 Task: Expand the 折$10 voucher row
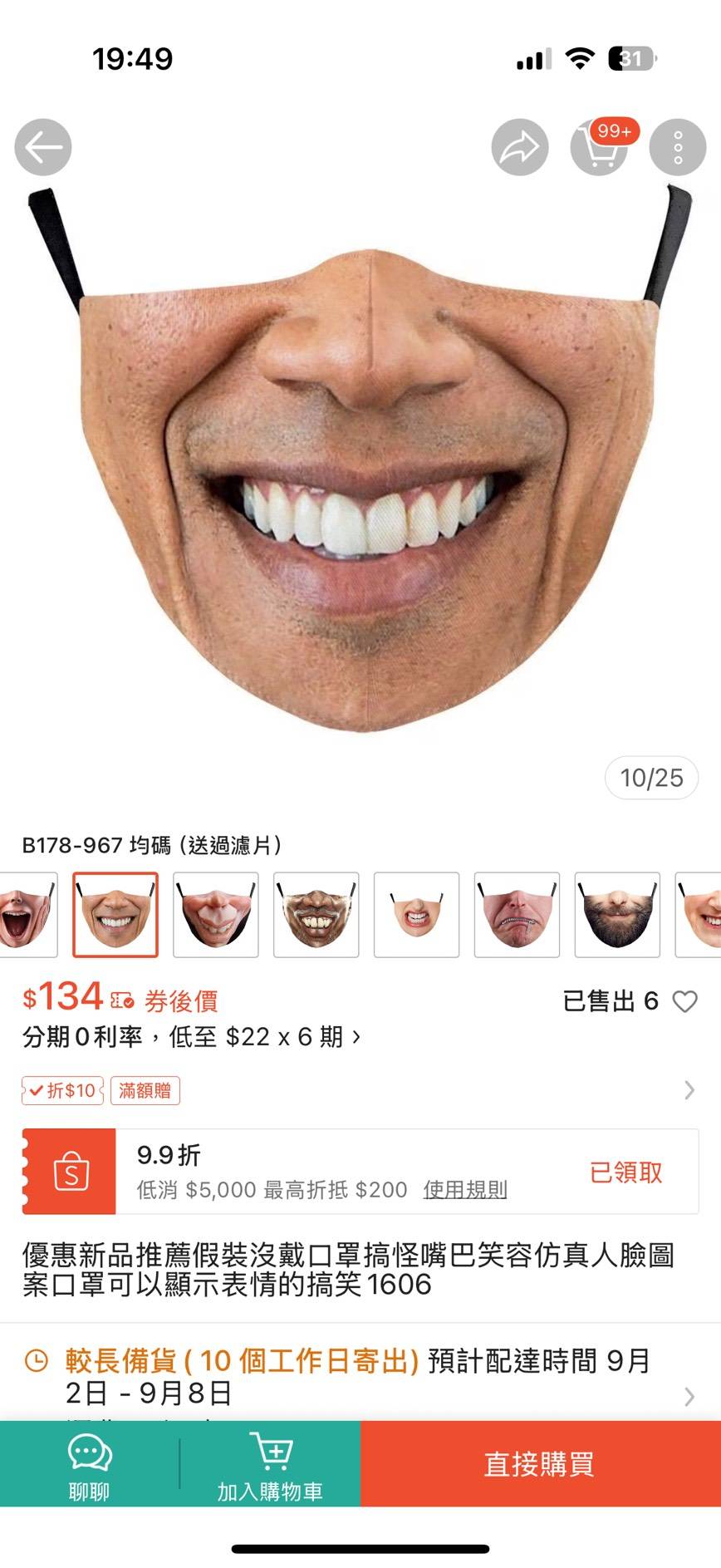click(689, 1090)
